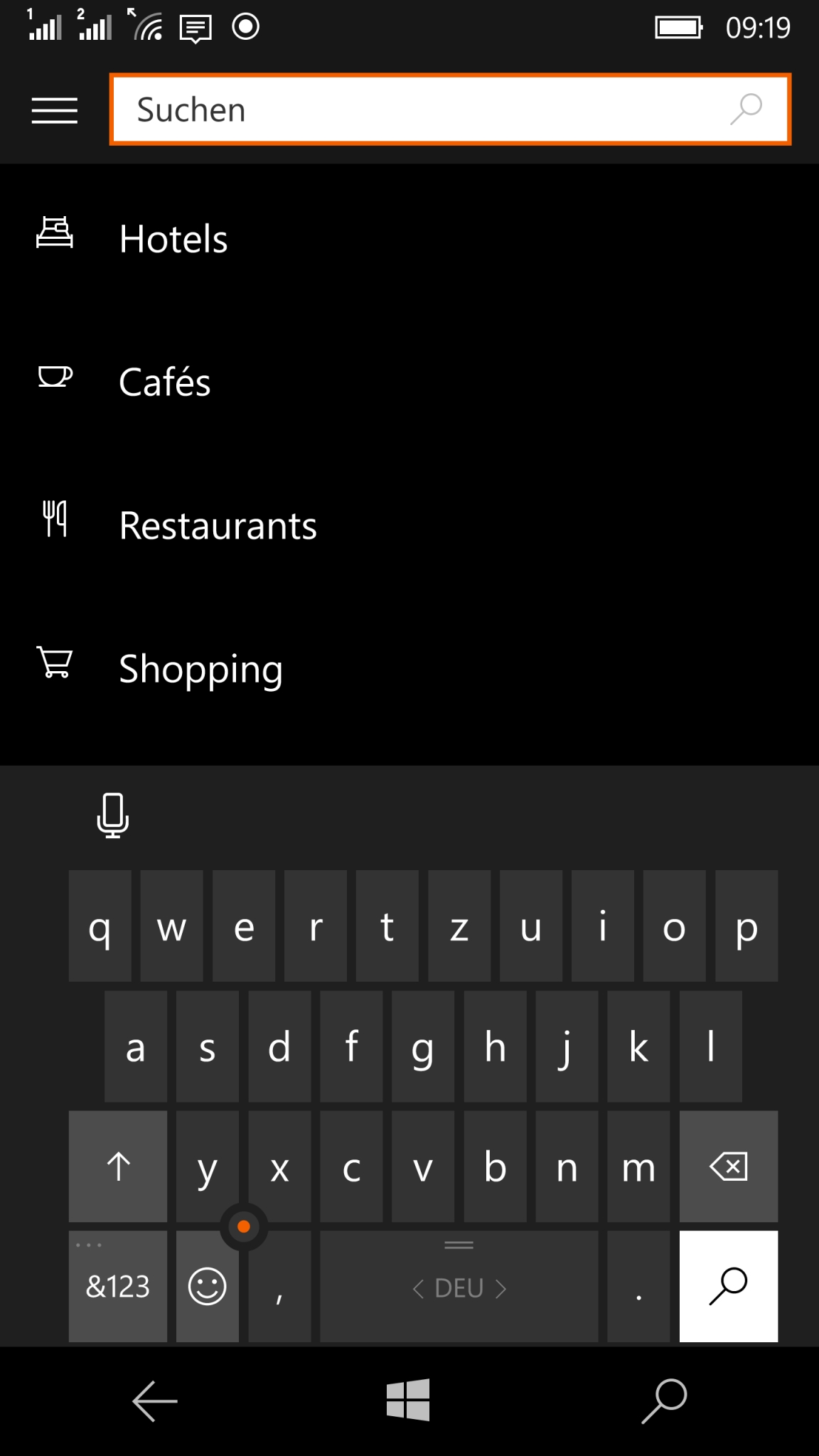Hit the backspace key
Screen dimensions: 819x1456
point(728,1167)
